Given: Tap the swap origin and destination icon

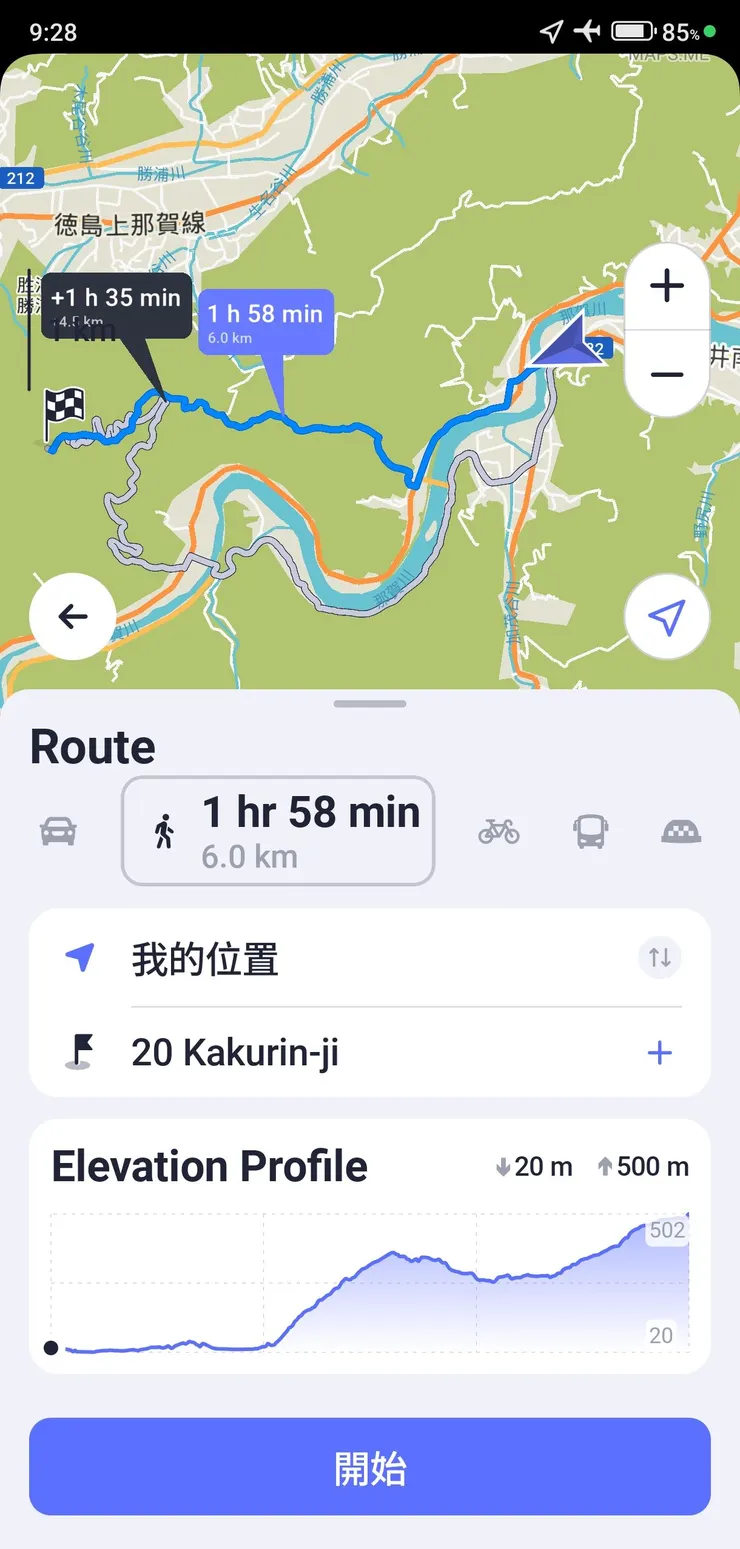Looking at the screenshot, I should [x=659, y=957].
